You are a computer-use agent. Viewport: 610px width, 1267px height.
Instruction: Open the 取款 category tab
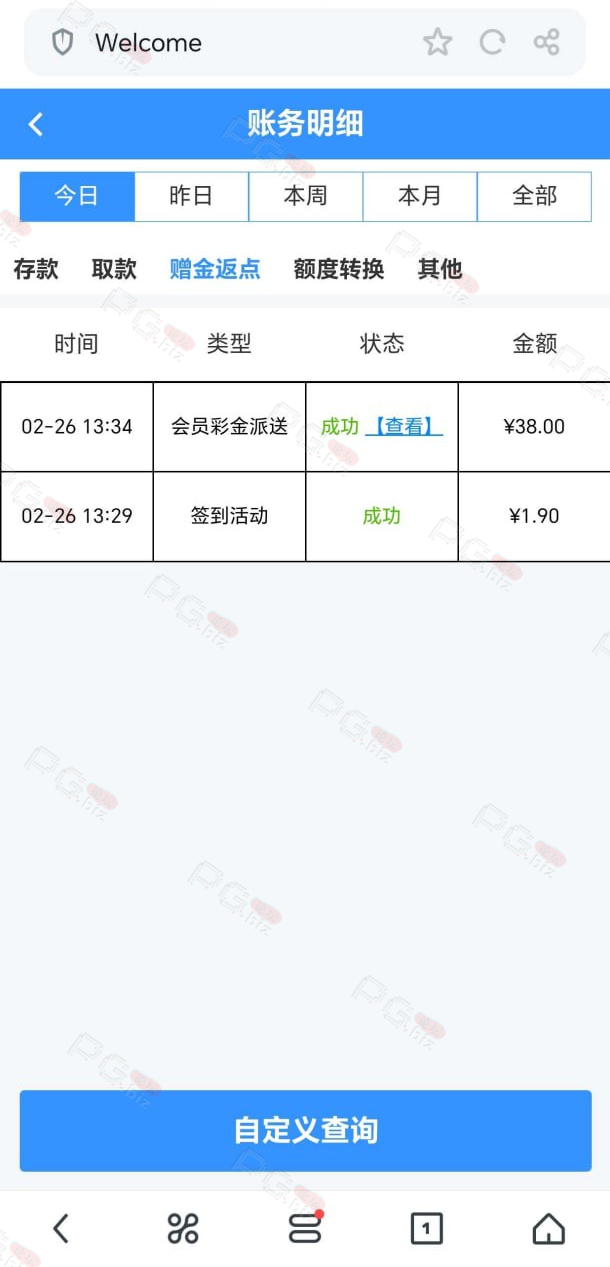click(x=114, y=269)
